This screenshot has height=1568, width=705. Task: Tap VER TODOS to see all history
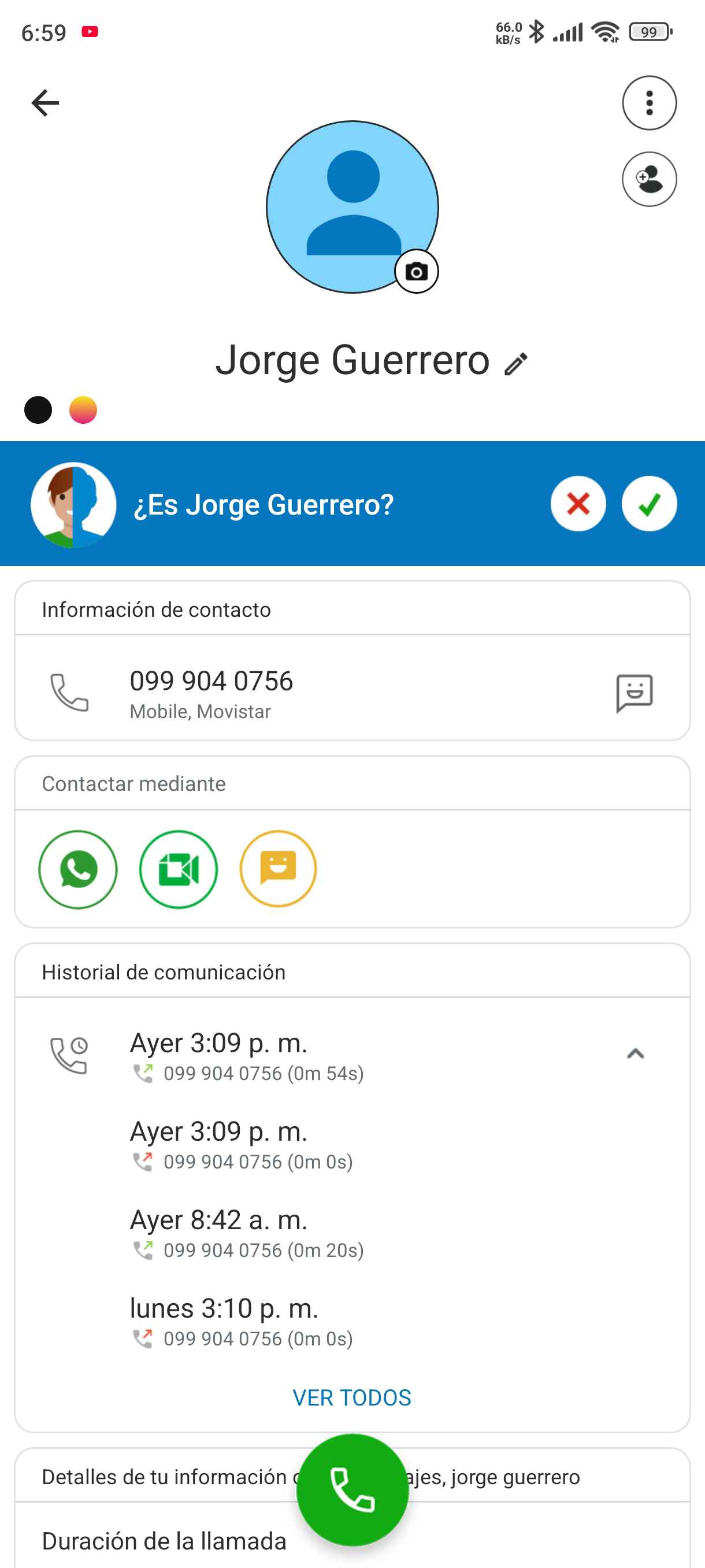click(x=351, y=1398)
